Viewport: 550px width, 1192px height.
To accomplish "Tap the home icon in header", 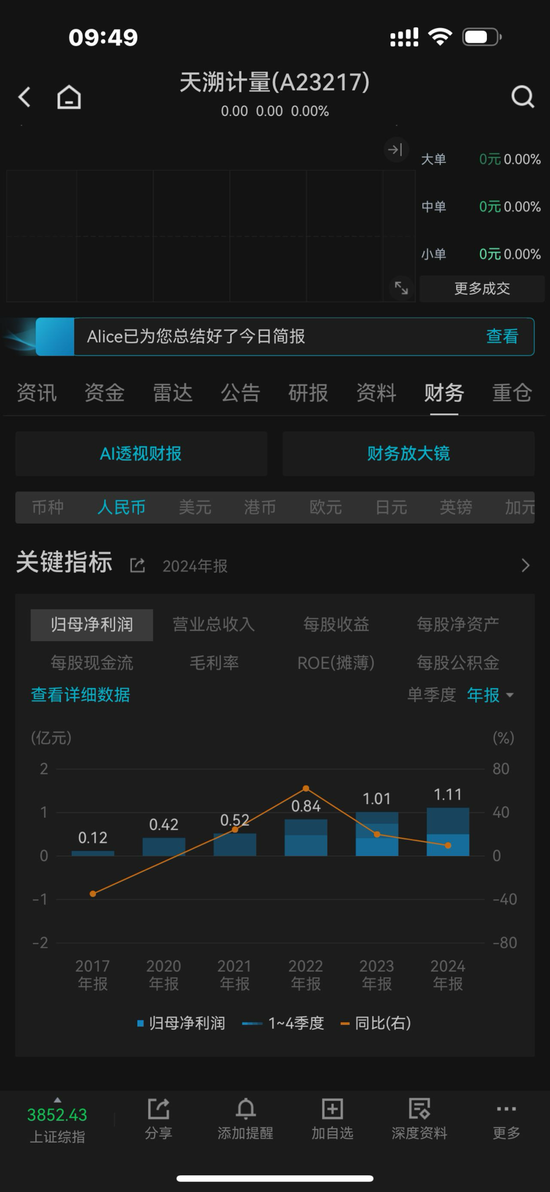I will coord(69,97).
